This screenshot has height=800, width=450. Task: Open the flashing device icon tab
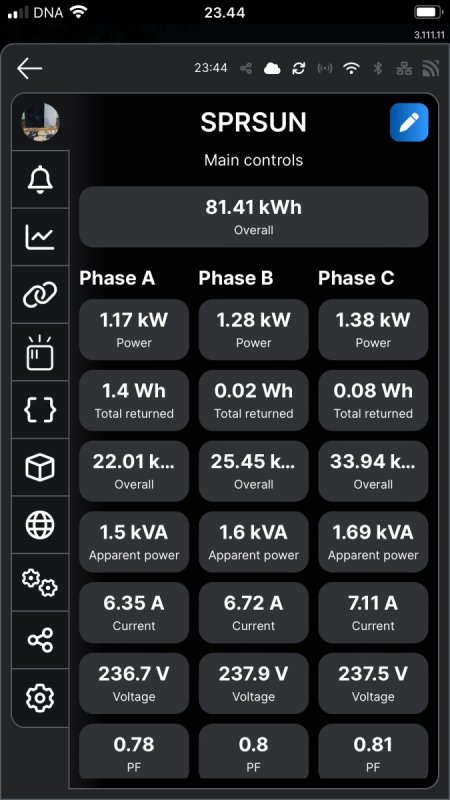coord(40,352)
